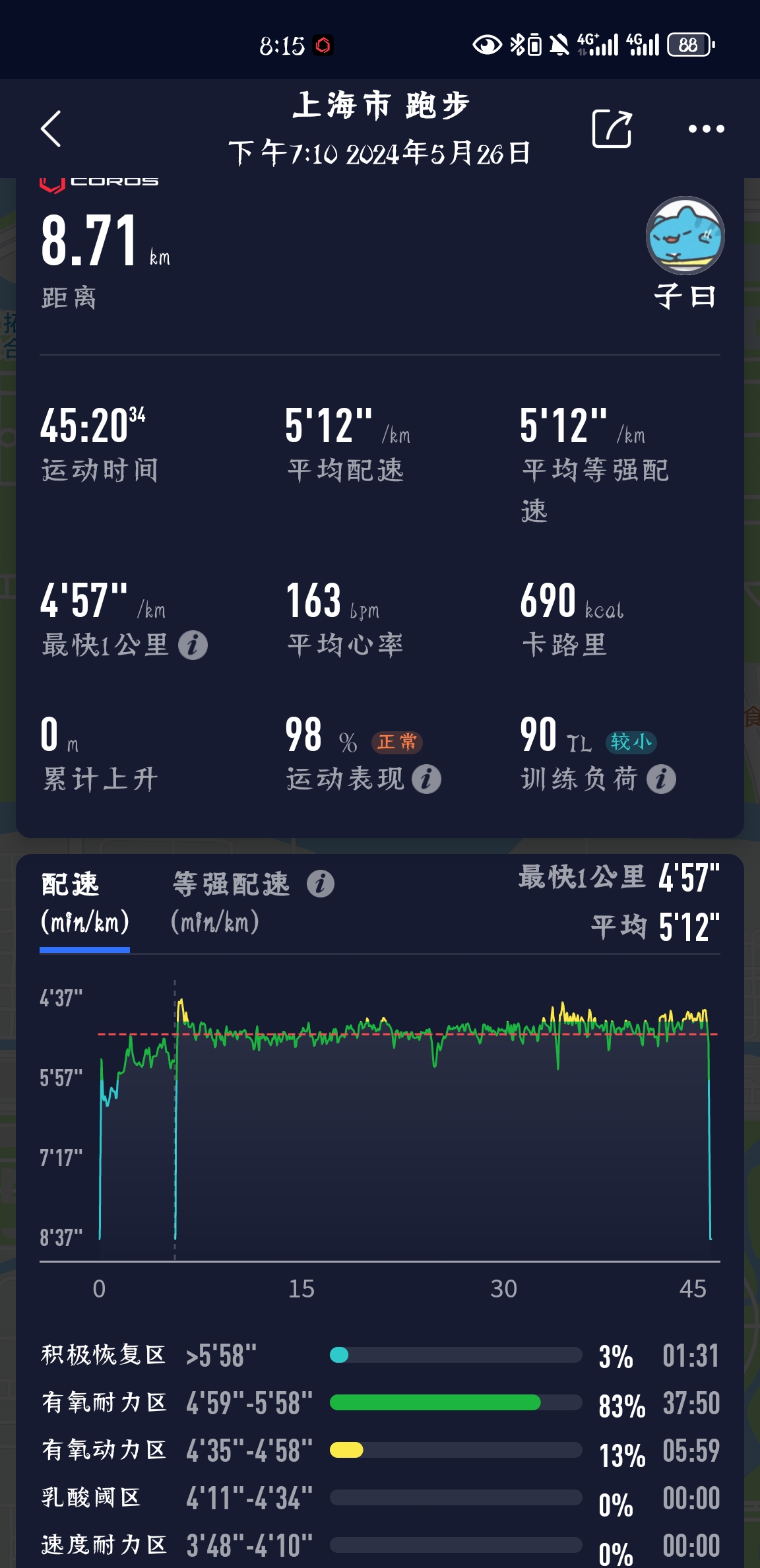Open the three-dot overflow menu

[x=706, y=129]
